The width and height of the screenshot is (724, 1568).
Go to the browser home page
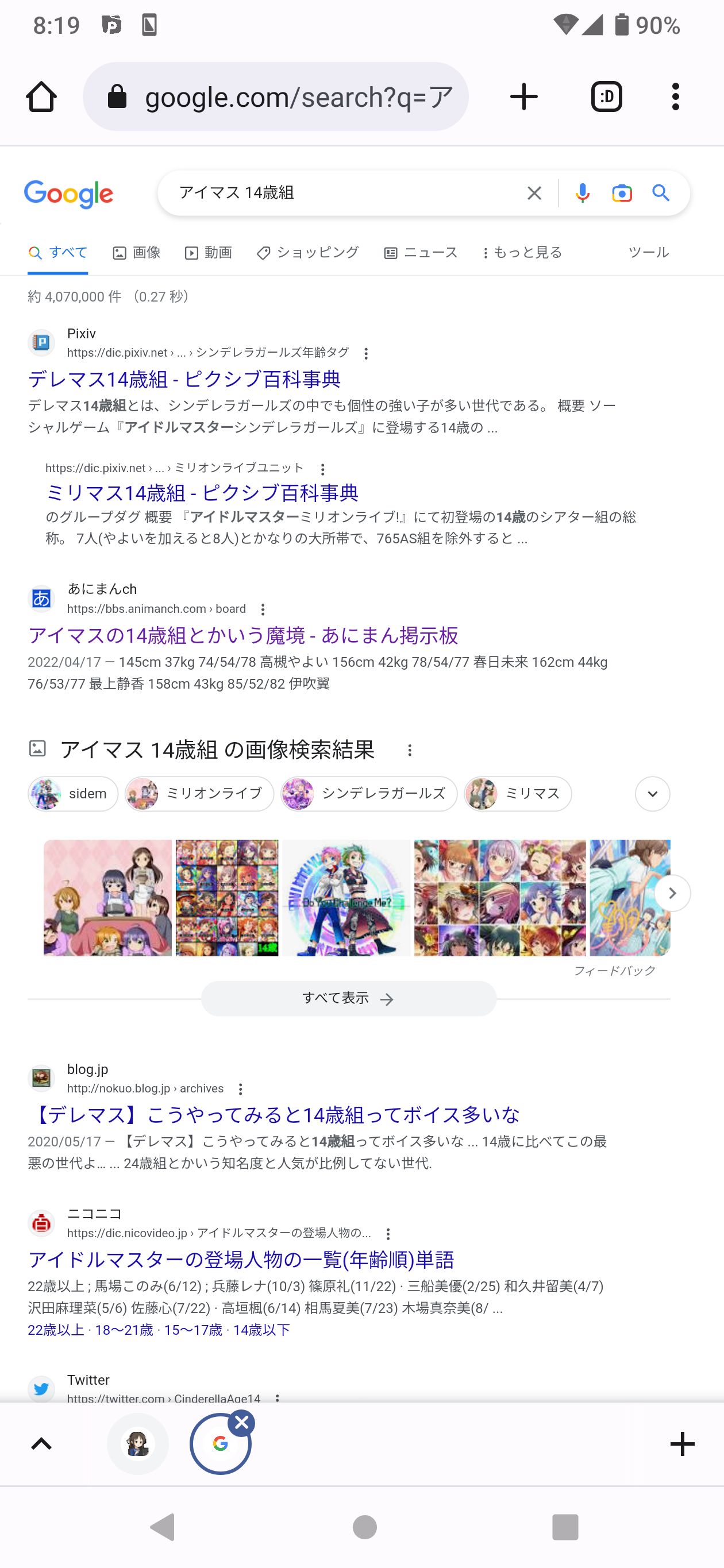pos(41,97)
